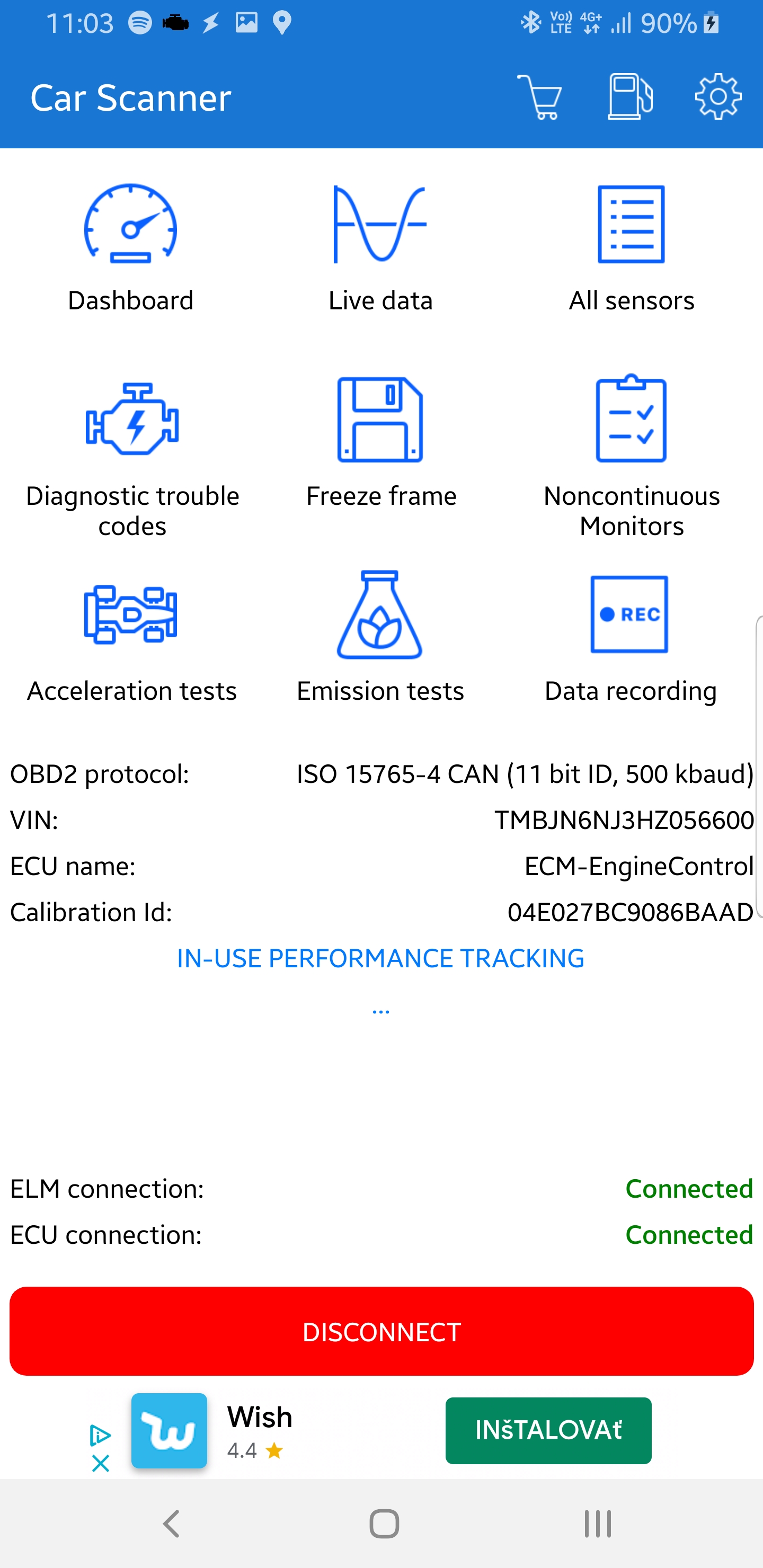Open the shopping cart icon
The image size is (763, 1568).
pyautogui.click(x=539, y=97)
